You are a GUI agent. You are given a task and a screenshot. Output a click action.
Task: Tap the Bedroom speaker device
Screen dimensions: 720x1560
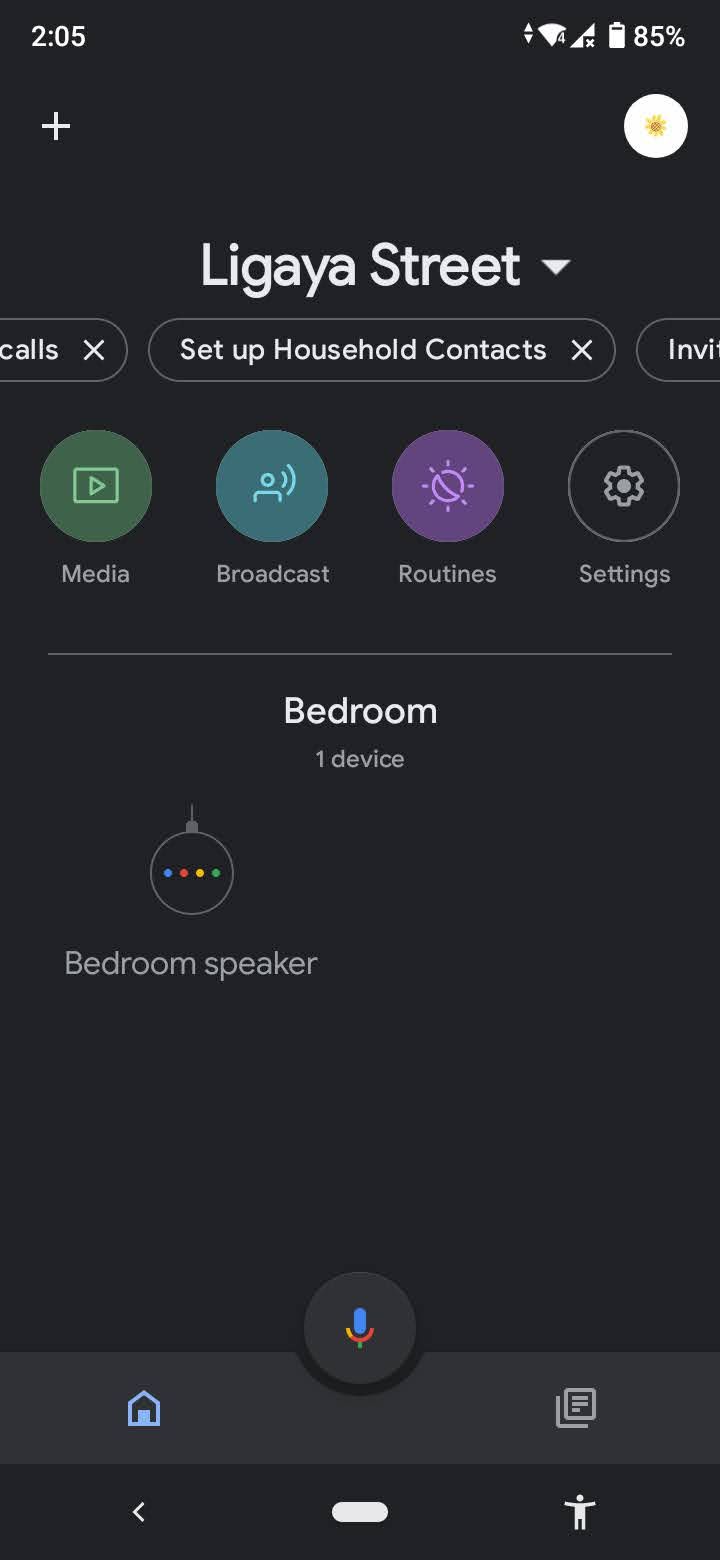click(x=191, y=871)
